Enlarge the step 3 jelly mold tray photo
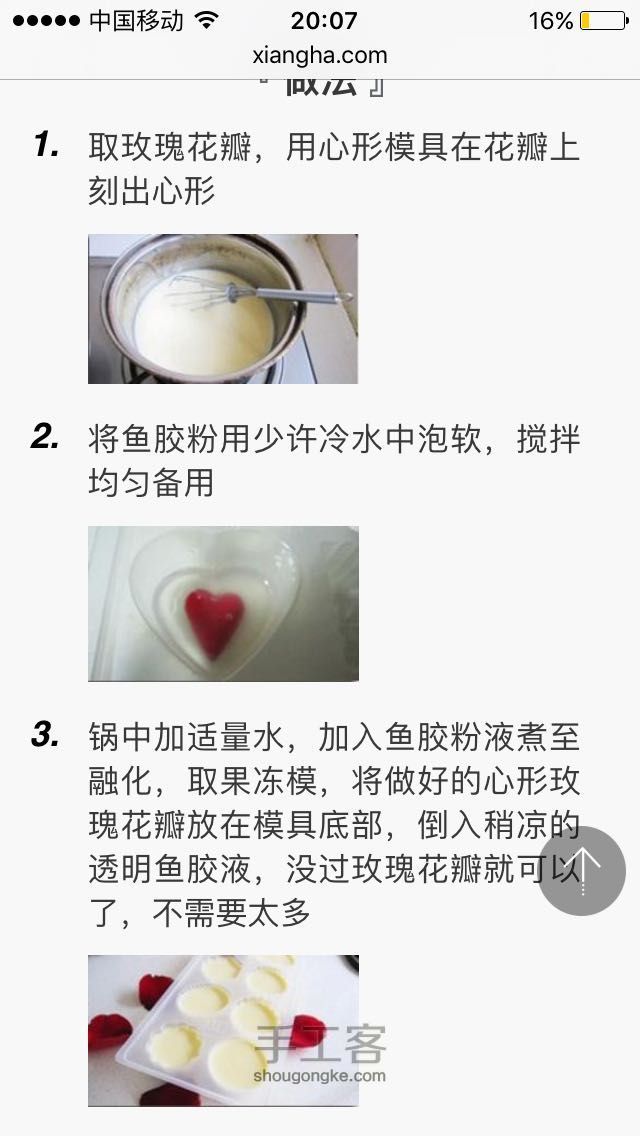640x1136 pixels. tap(223, 1030)
